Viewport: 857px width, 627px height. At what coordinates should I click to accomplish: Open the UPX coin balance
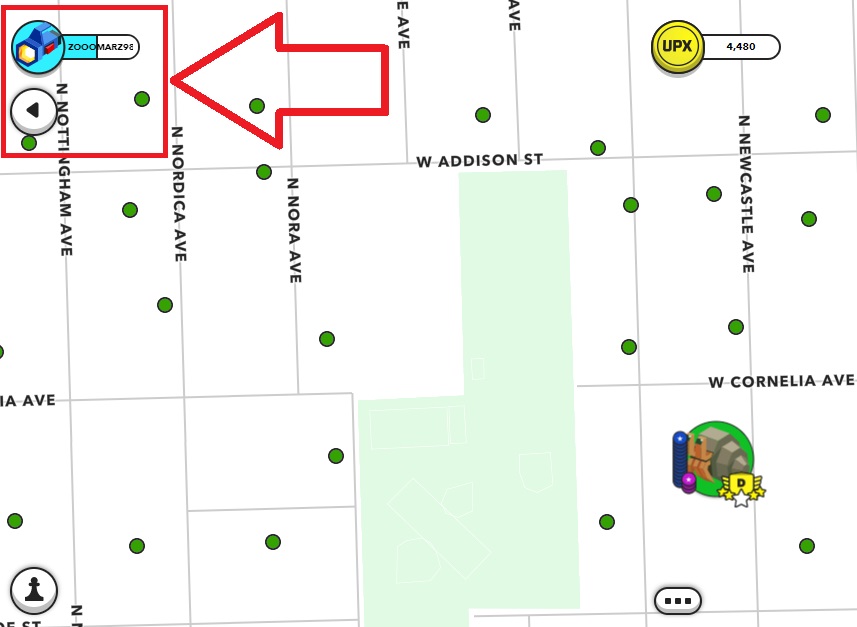[x=677, y=47]
